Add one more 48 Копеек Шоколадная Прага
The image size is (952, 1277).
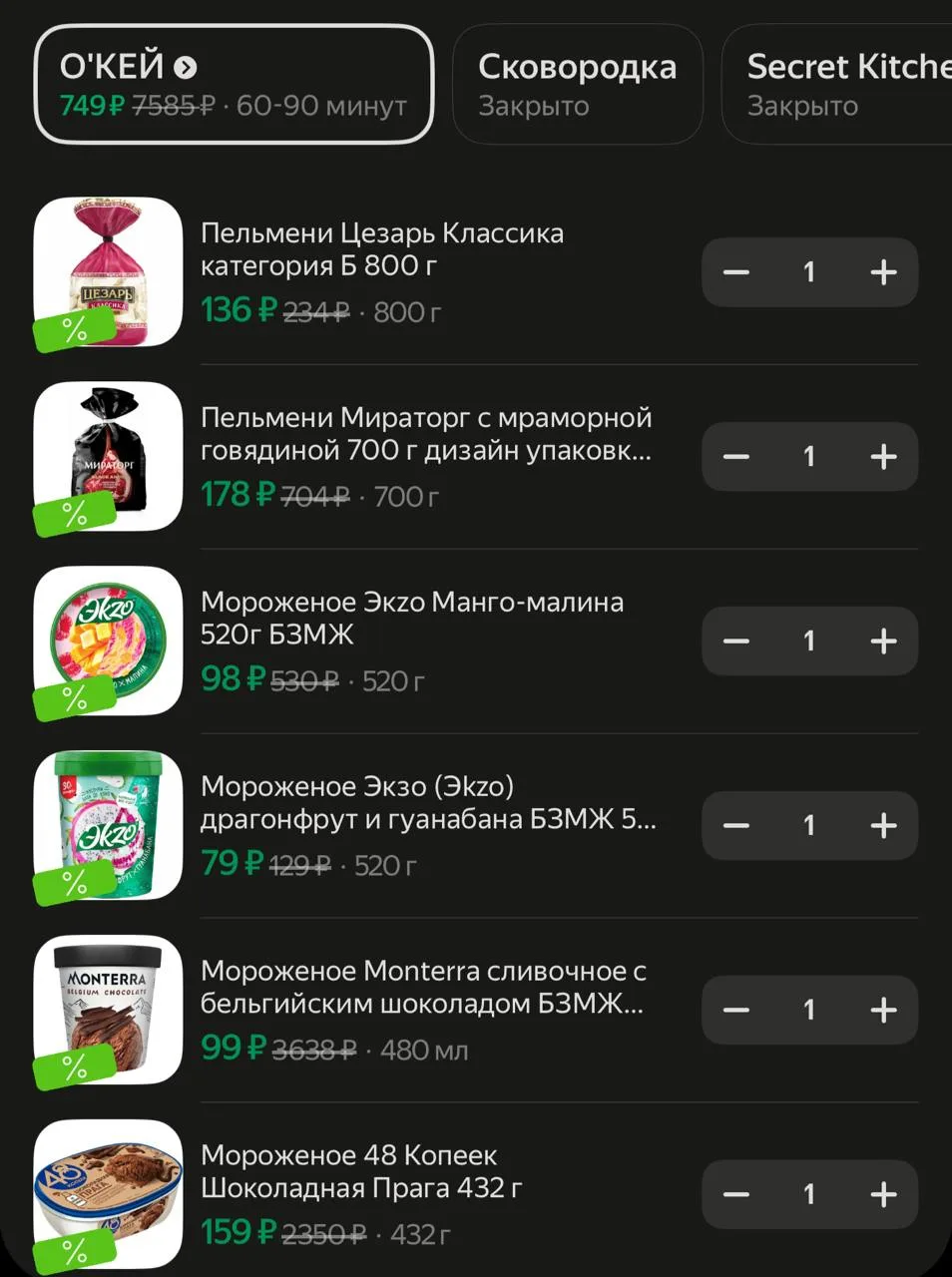pyautogui.click(x=883, y=1195)
